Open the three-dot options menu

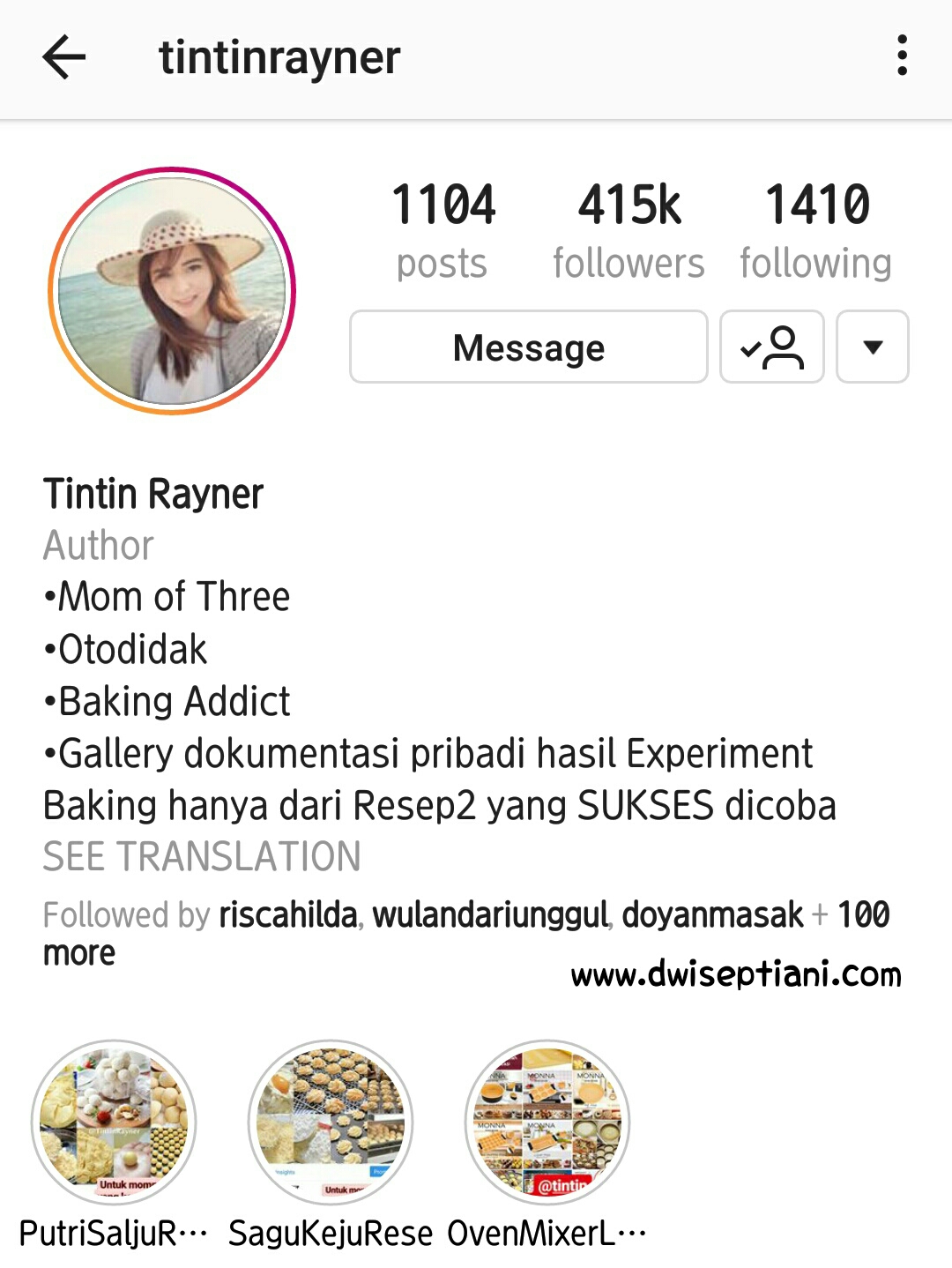[x=901, y=58]
